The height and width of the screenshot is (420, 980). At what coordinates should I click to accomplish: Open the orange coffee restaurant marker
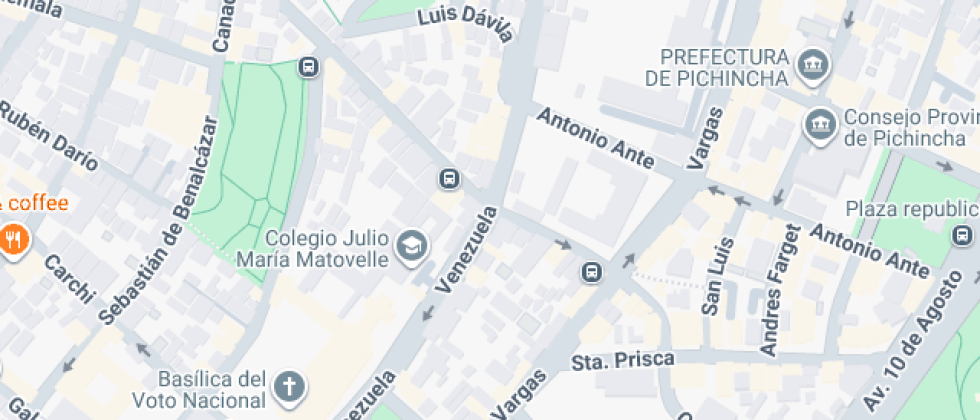[x=14, y=239]
